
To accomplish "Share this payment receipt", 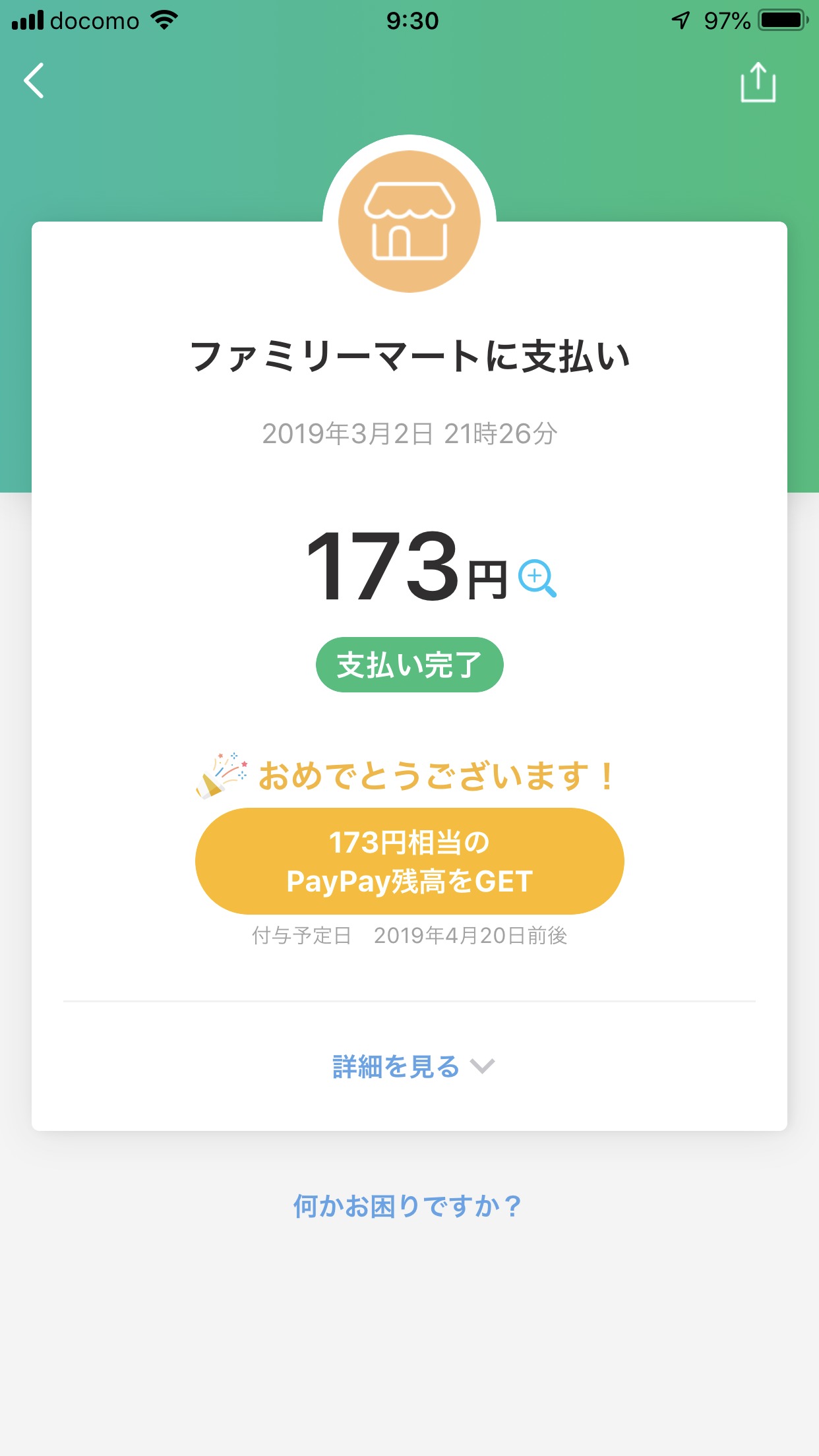I will coord(758,82).
